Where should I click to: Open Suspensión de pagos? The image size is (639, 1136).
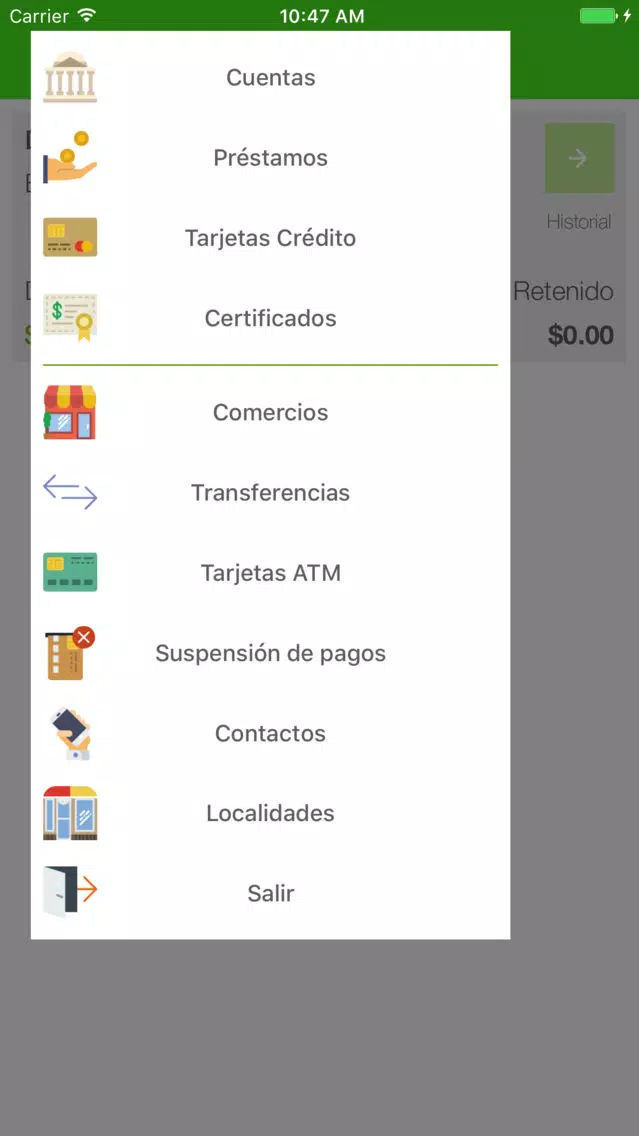pos(270,653)
